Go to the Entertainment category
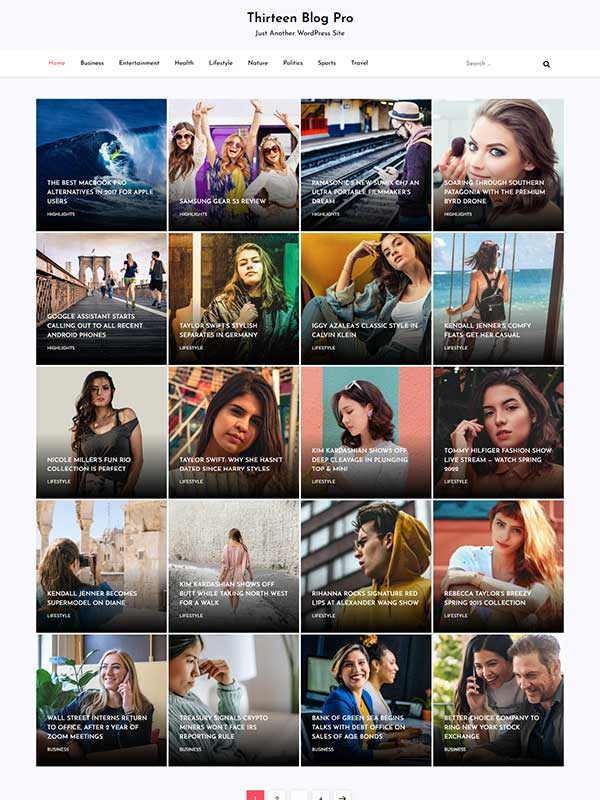The width and height of the screenshot is (600, 800). (x=139, y=63)
